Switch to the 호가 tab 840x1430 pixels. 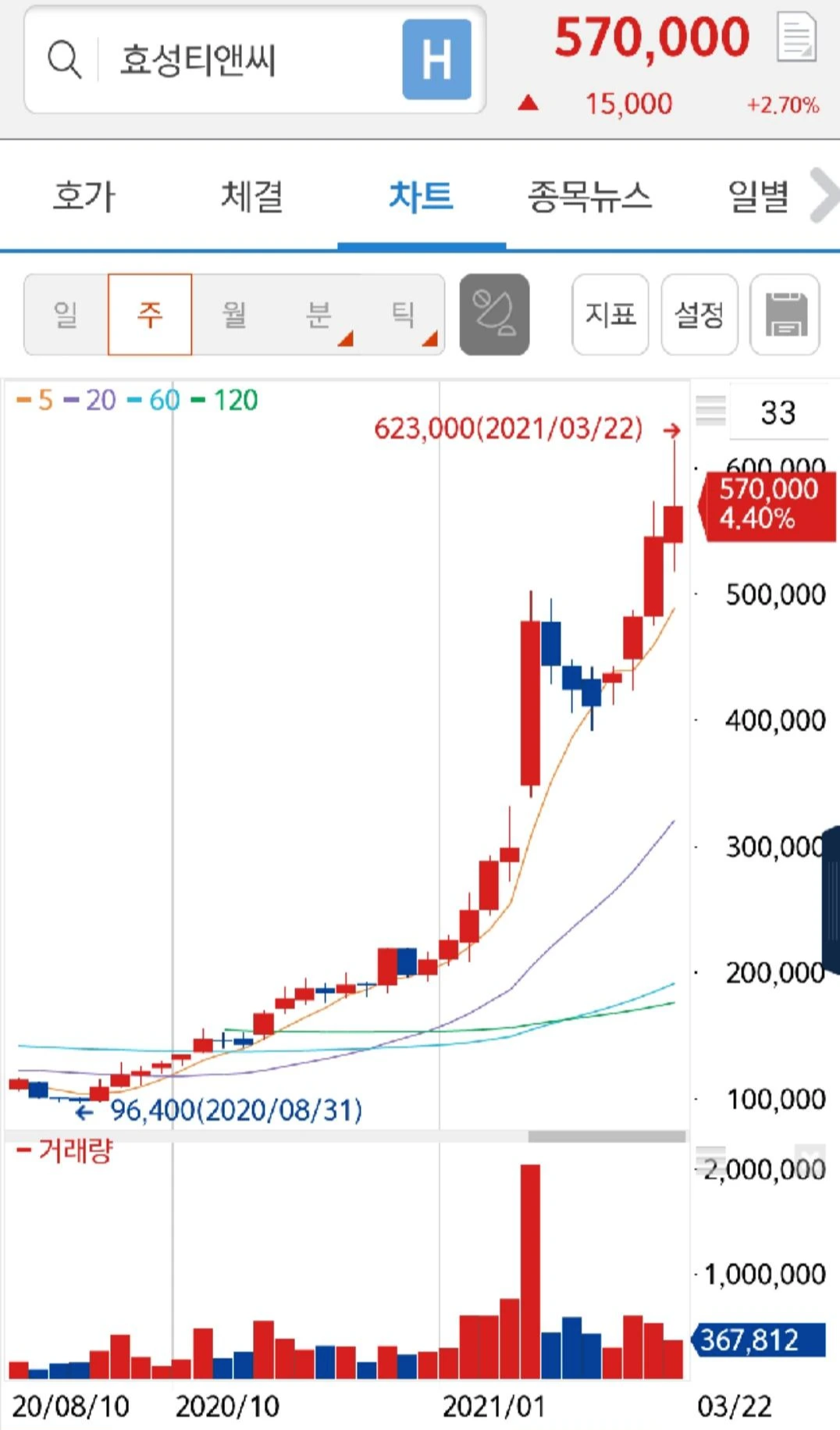click(x=84, y=196)
